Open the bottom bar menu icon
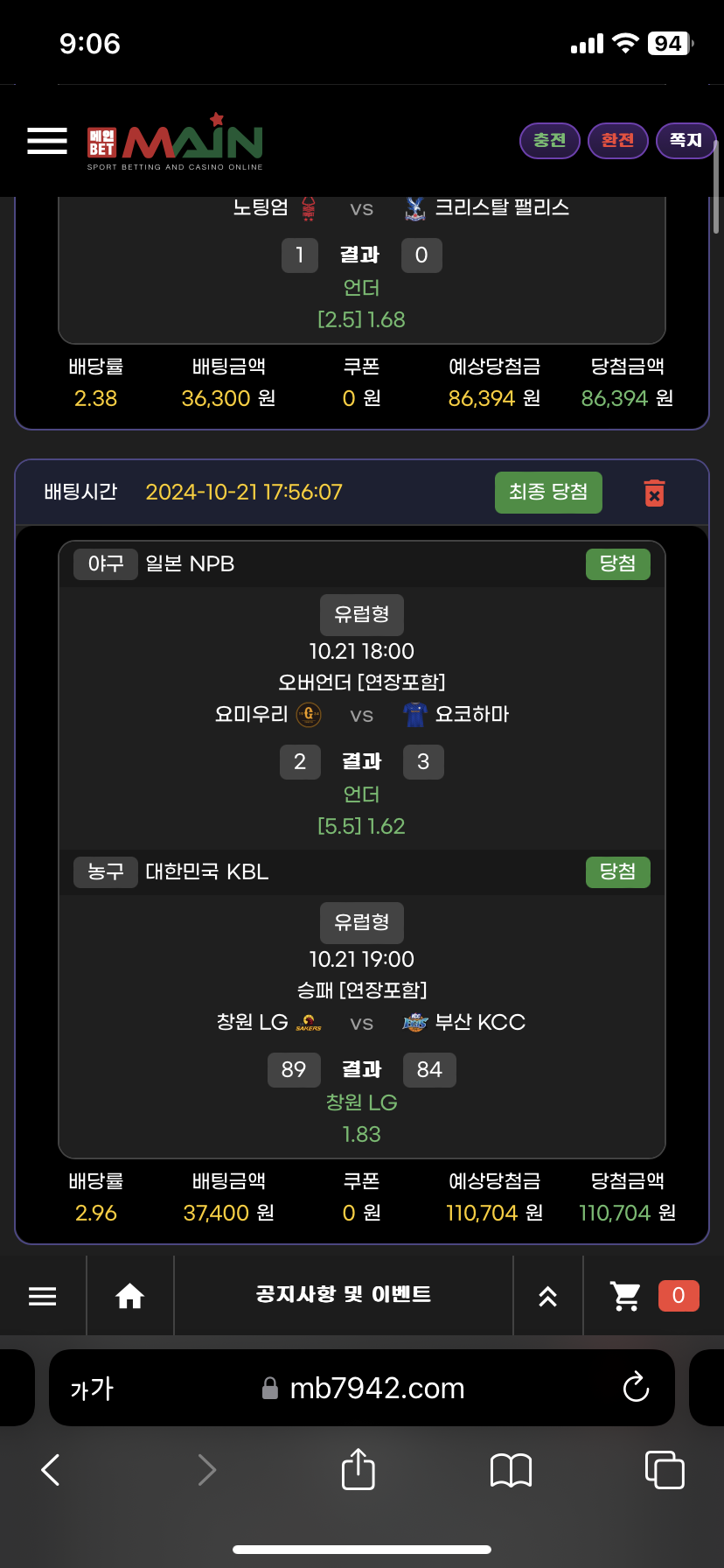This screenshot has width=724, height=1568. pyautogui.click(x=42, y=1296)
